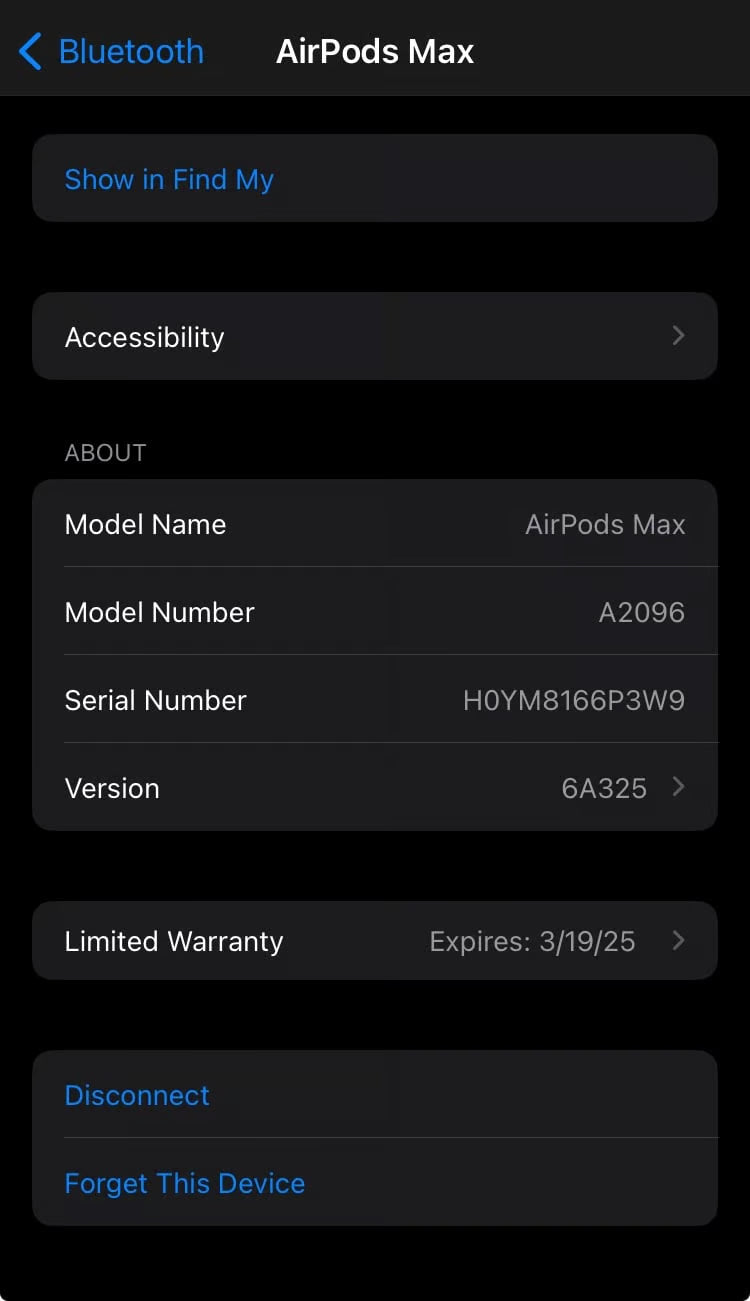Tap Show in Find My
The height and width of the screenshot is (1301, 750).
coord(169,179)
